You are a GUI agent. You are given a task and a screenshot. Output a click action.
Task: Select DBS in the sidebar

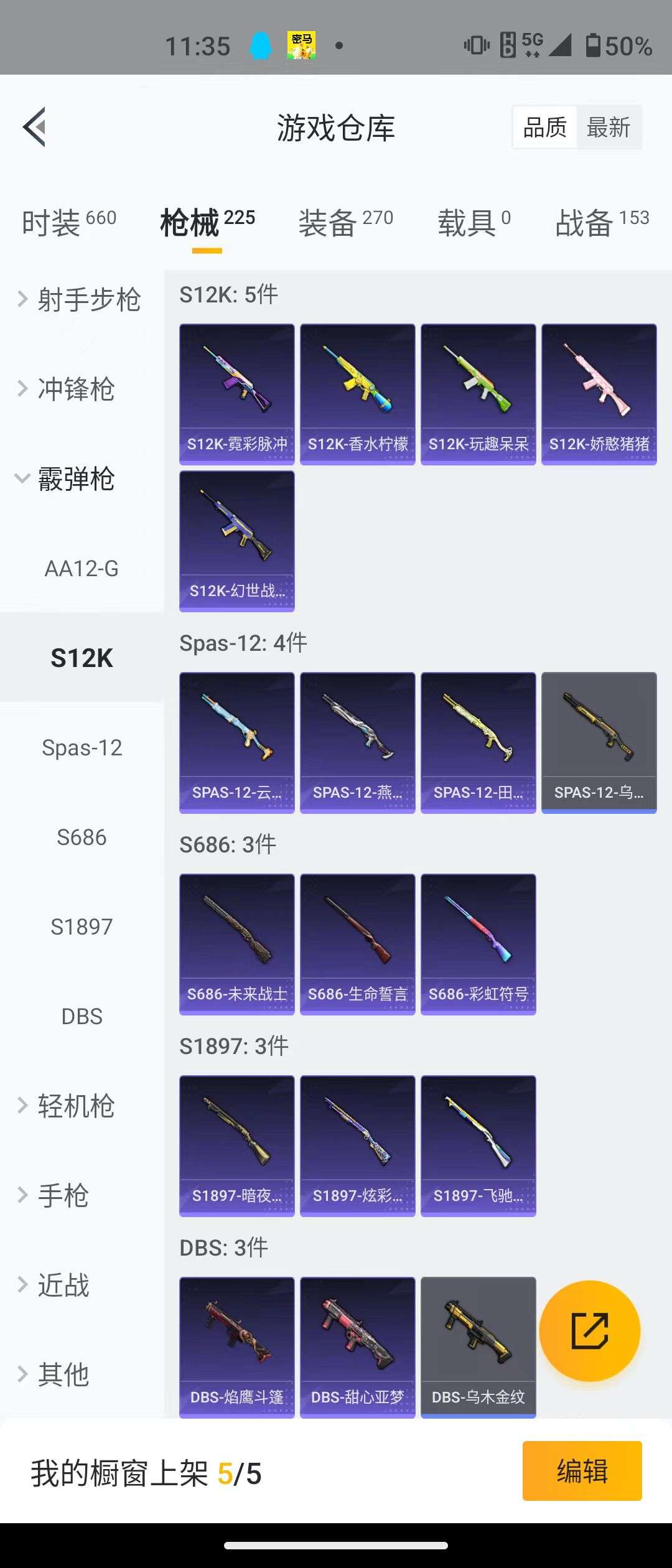82,1017
